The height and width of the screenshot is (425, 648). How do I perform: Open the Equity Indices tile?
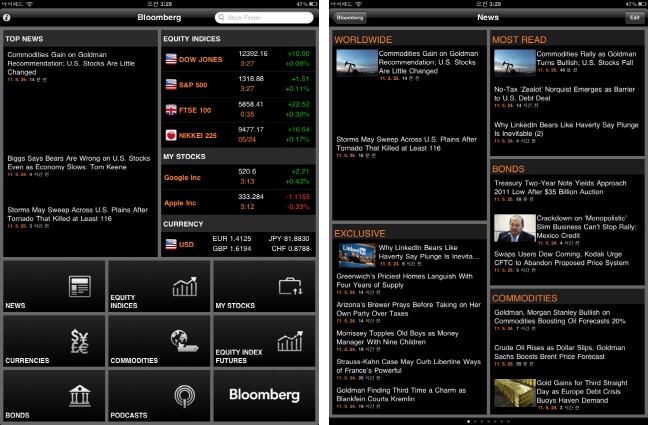[x=157, y=288]
